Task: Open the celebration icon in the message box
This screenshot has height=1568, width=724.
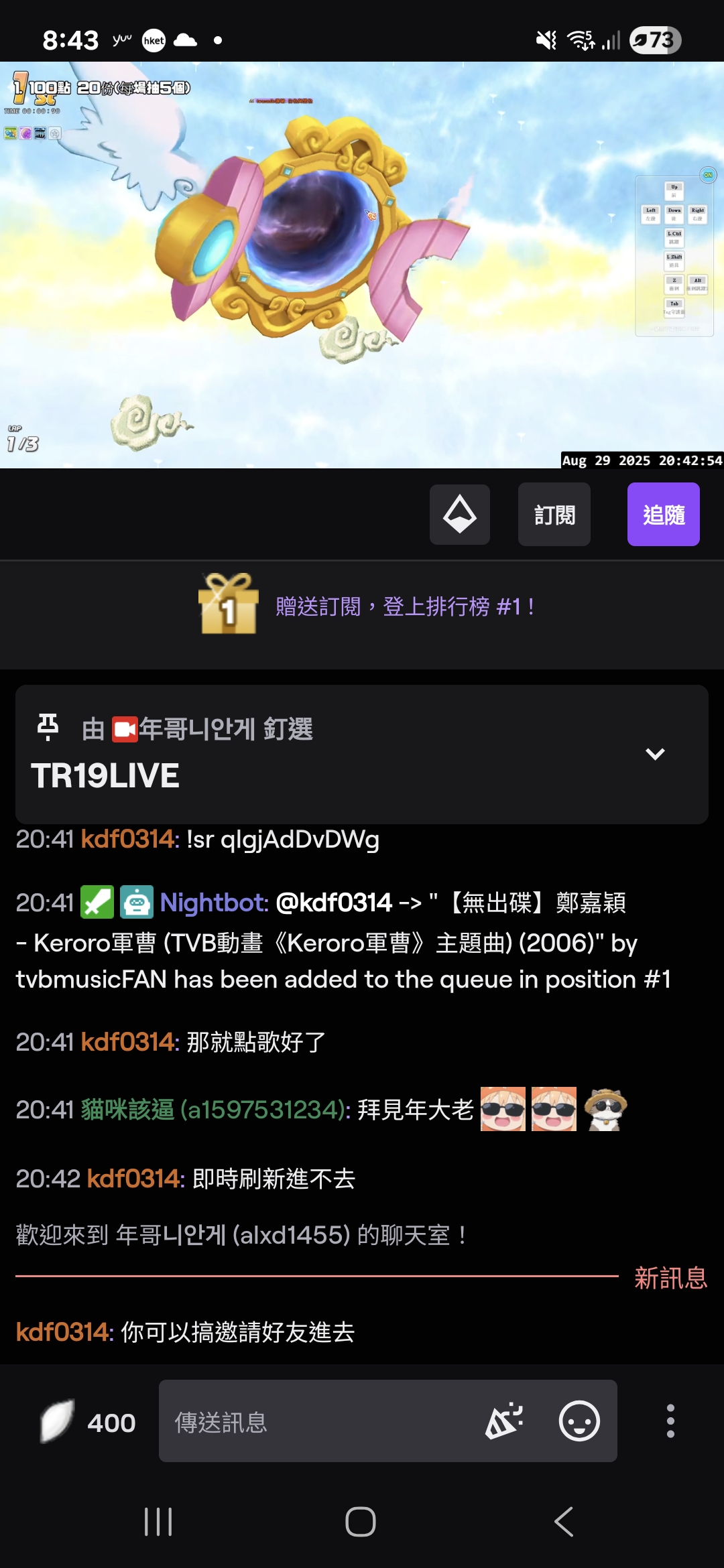Action: click(504, 1421)
